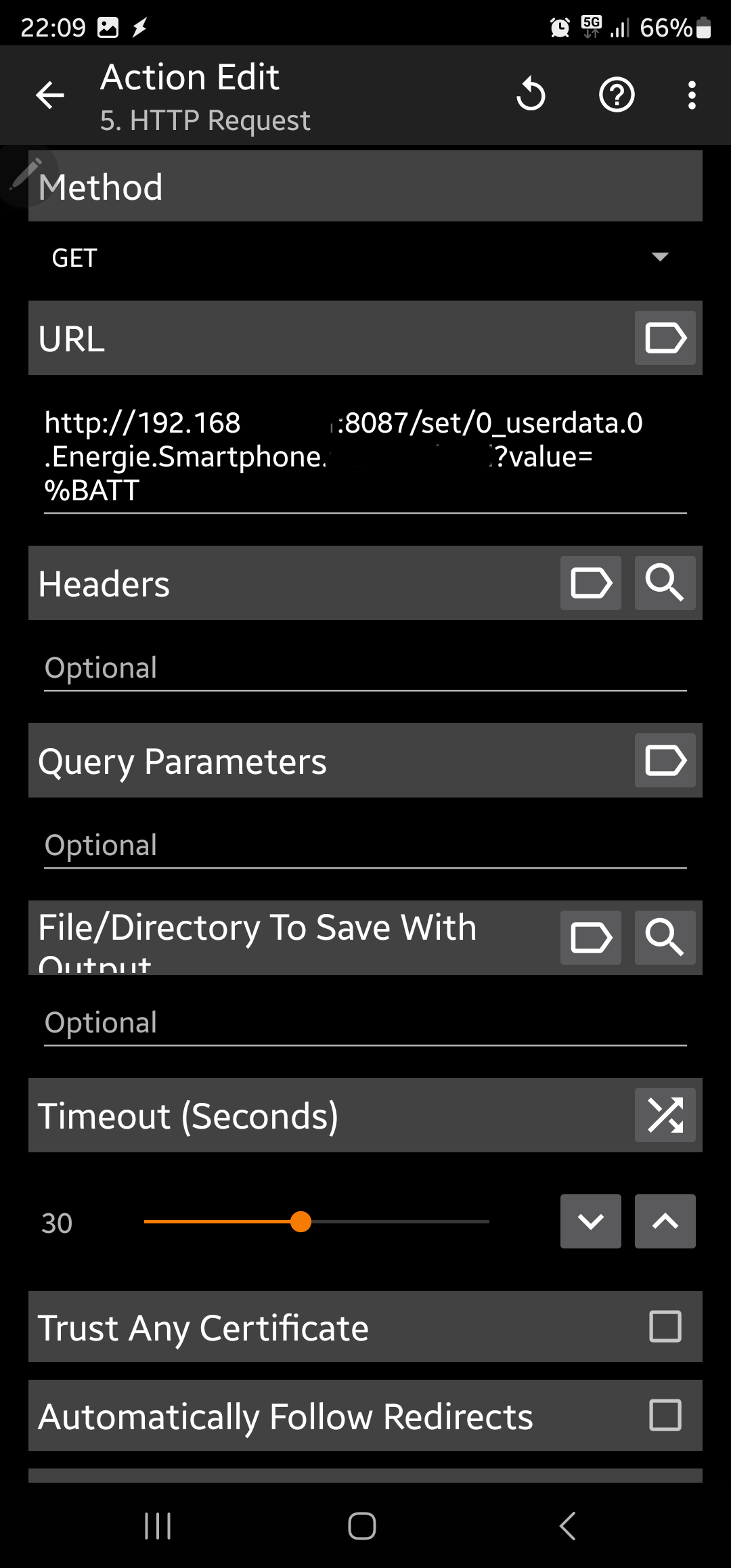Open the three-dot overflow menu
Screen dimensions: 731x1568
pyautogui.click(x=691, y=95)
